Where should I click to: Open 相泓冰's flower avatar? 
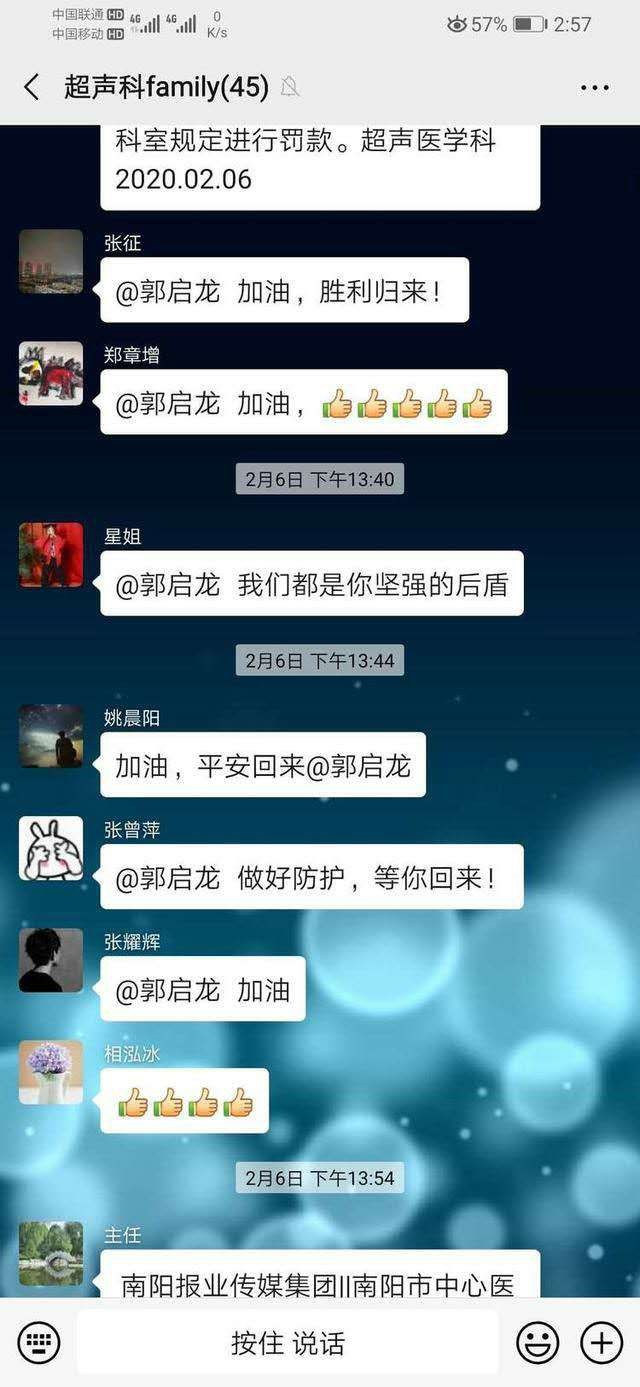51,1073
